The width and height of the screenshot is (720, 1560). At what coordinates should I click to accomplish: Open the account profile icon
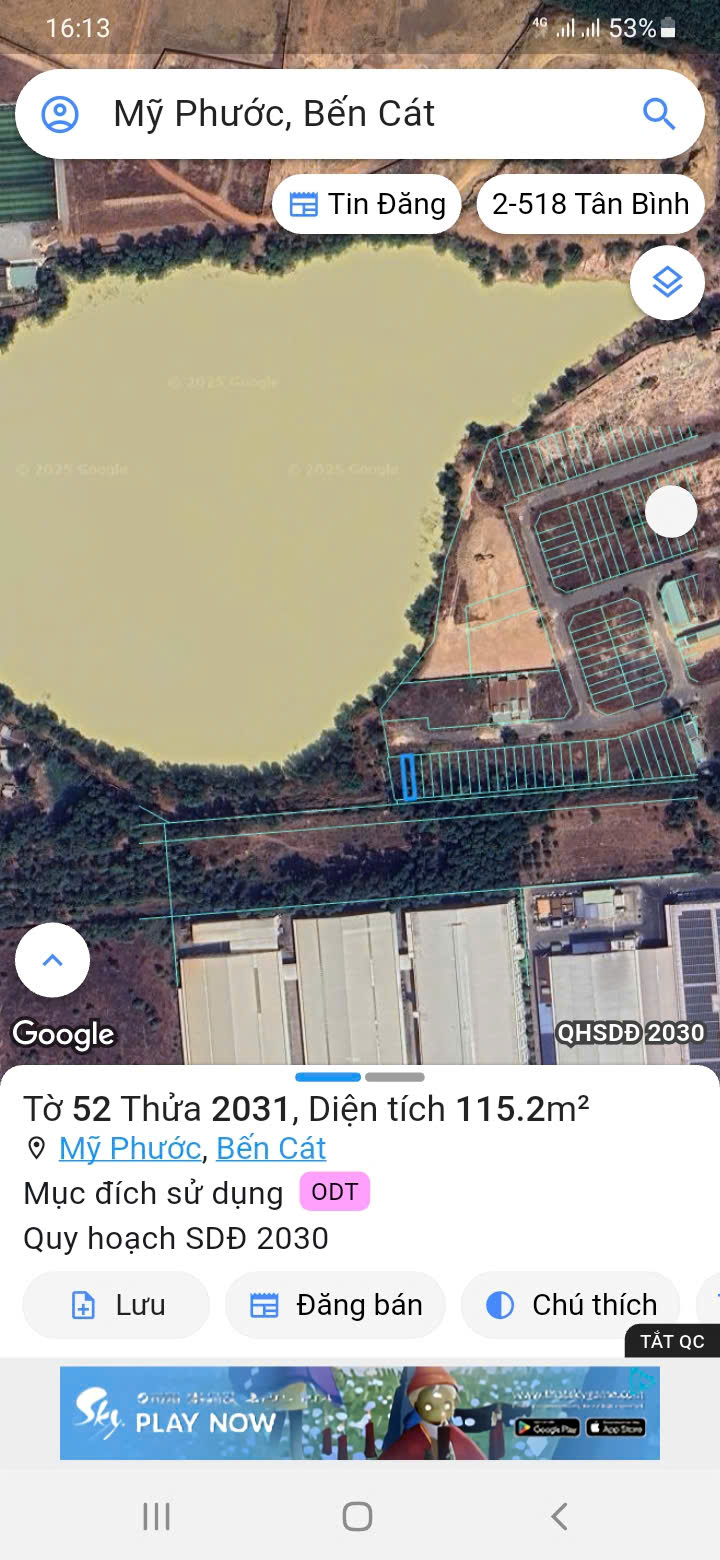[60, 114]
